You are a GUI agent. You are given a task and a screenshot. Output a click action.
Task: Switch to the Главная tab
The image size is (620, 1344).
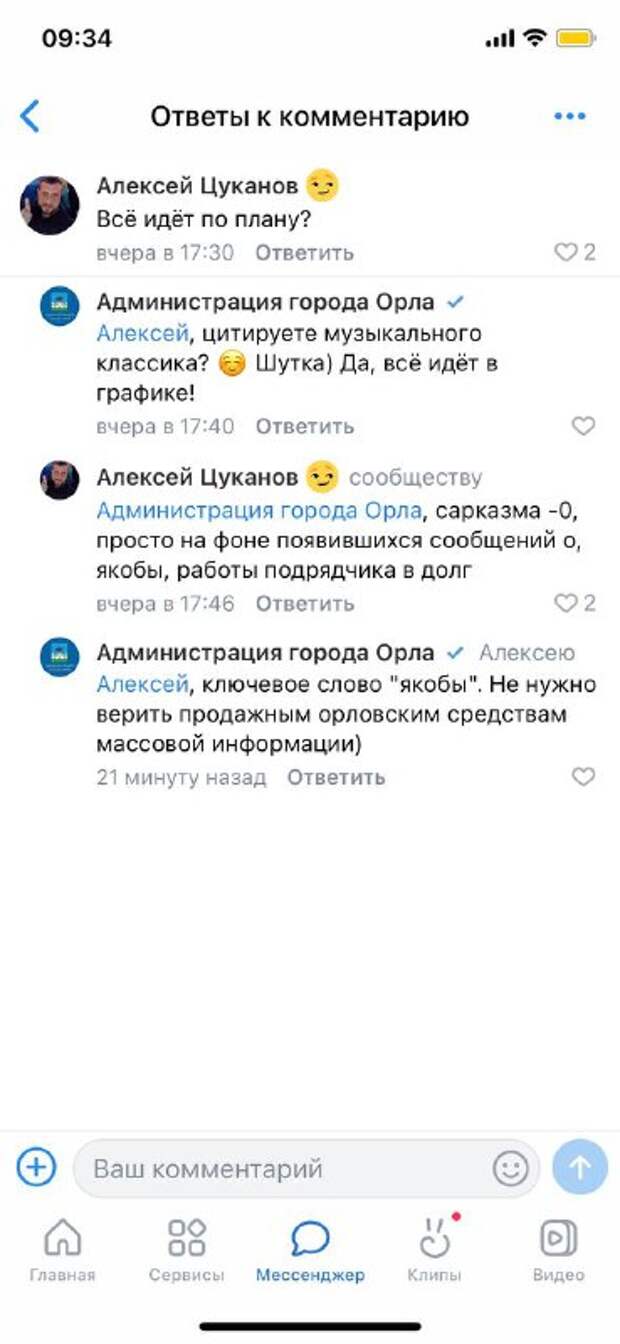[62, 1249]
